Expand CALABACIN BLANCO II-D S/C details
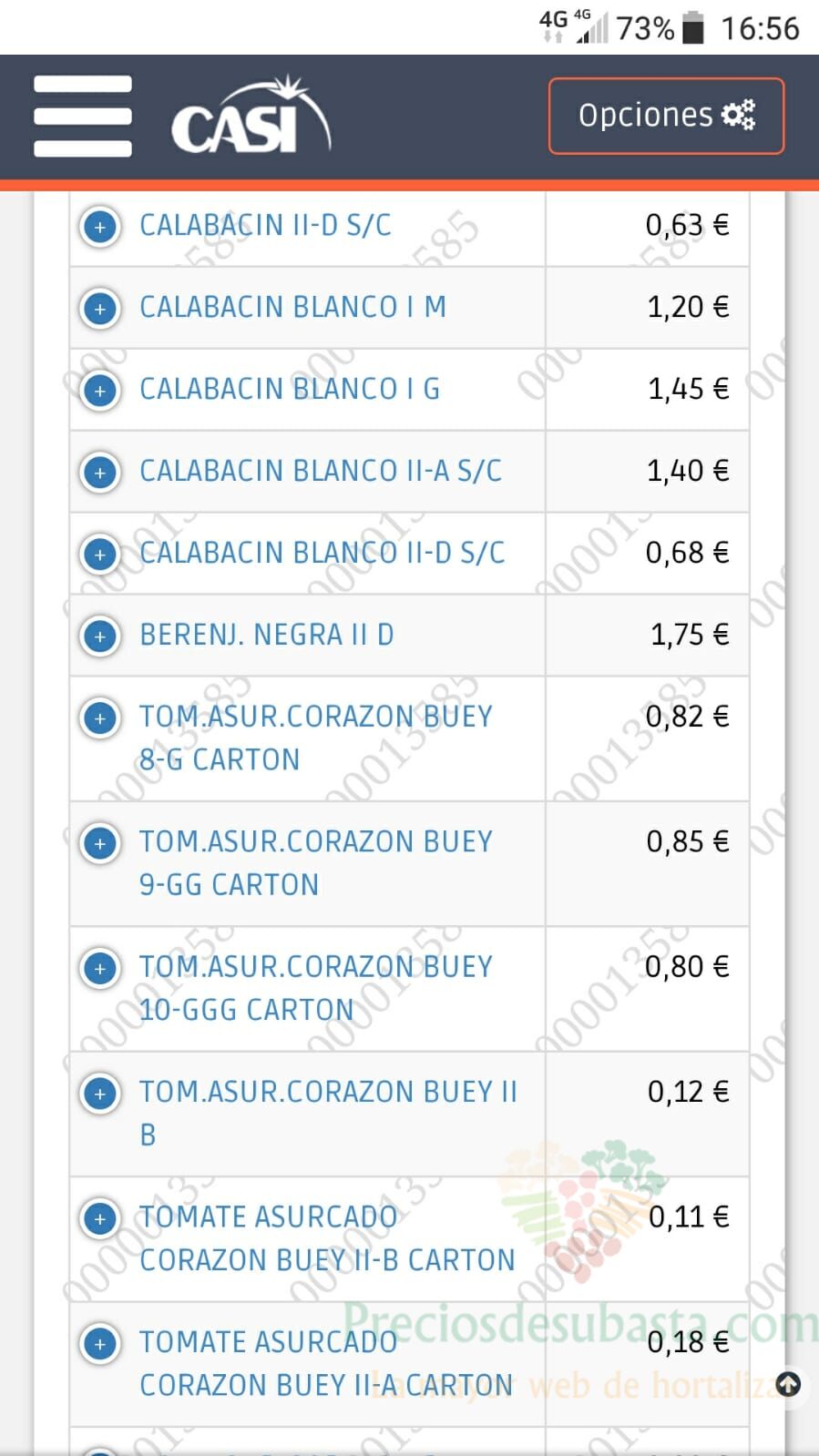The width and height of the screenshot is (819, 1456). (x=100, y=555)
